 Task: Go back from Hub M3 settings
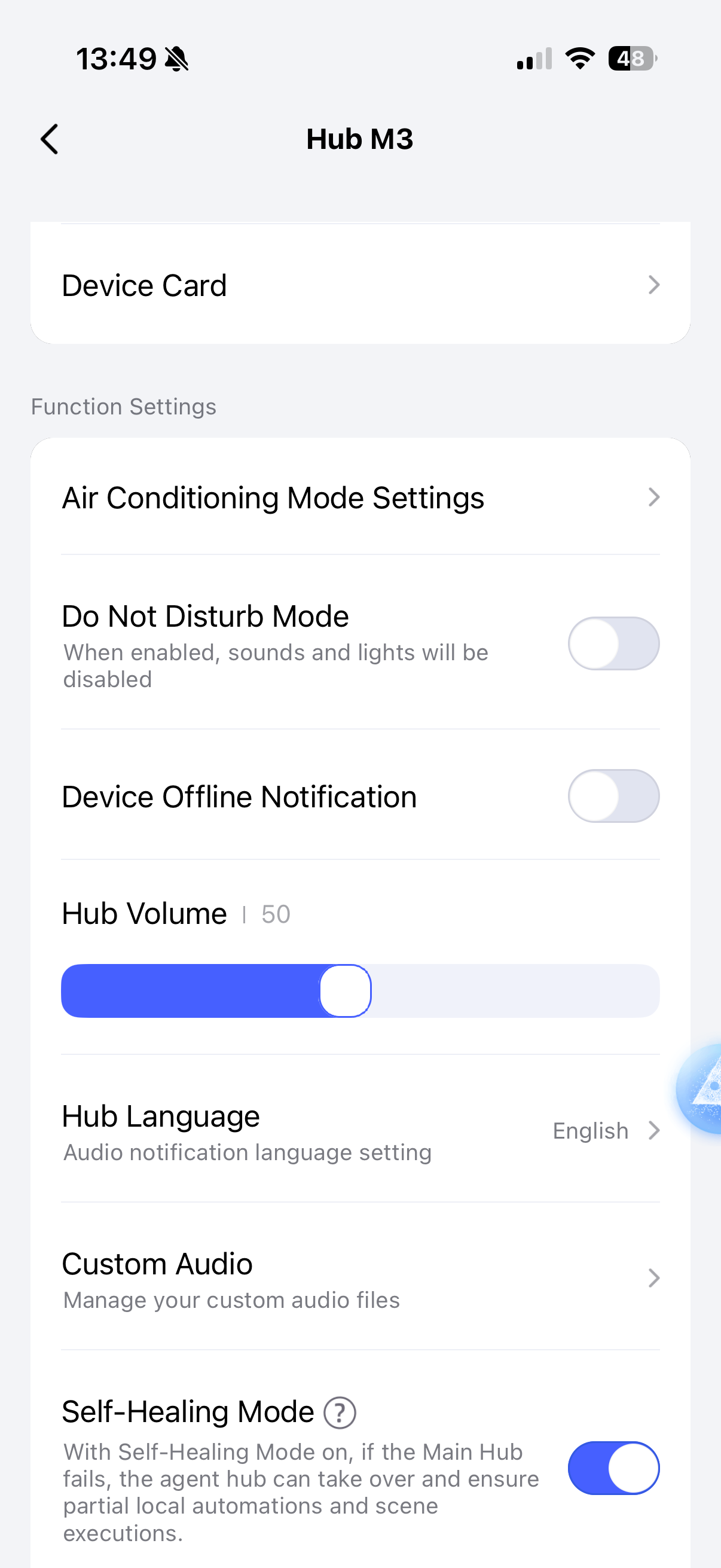[50, 139]
